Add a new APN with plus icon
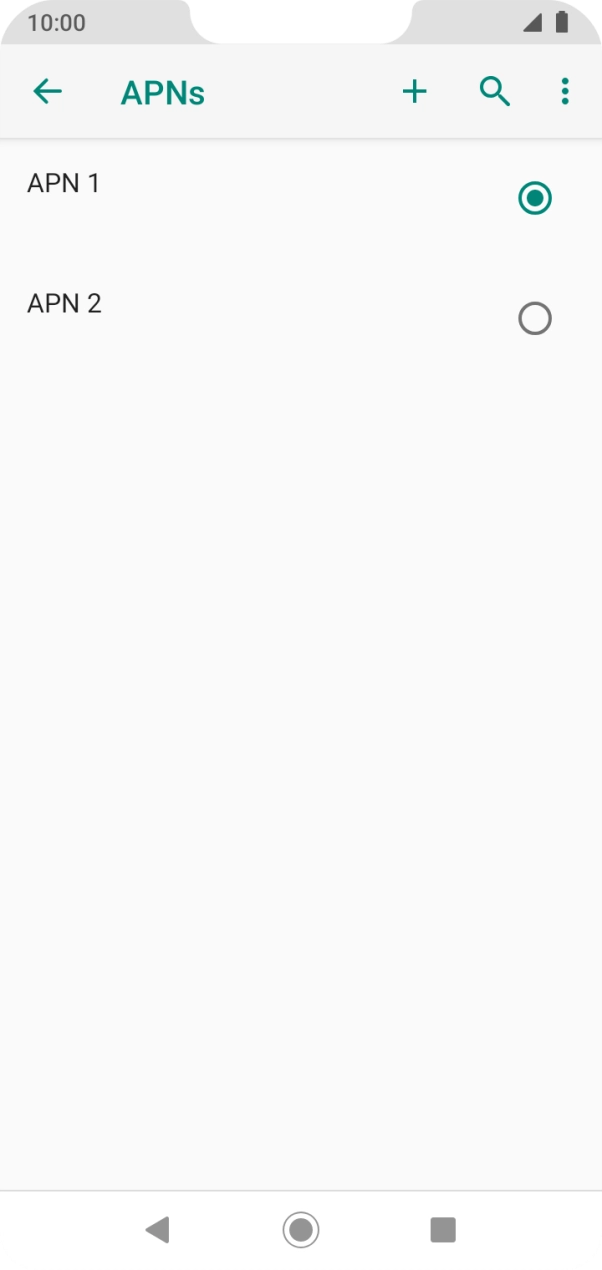The image size is (602, 1270). [x=414, y=92]
